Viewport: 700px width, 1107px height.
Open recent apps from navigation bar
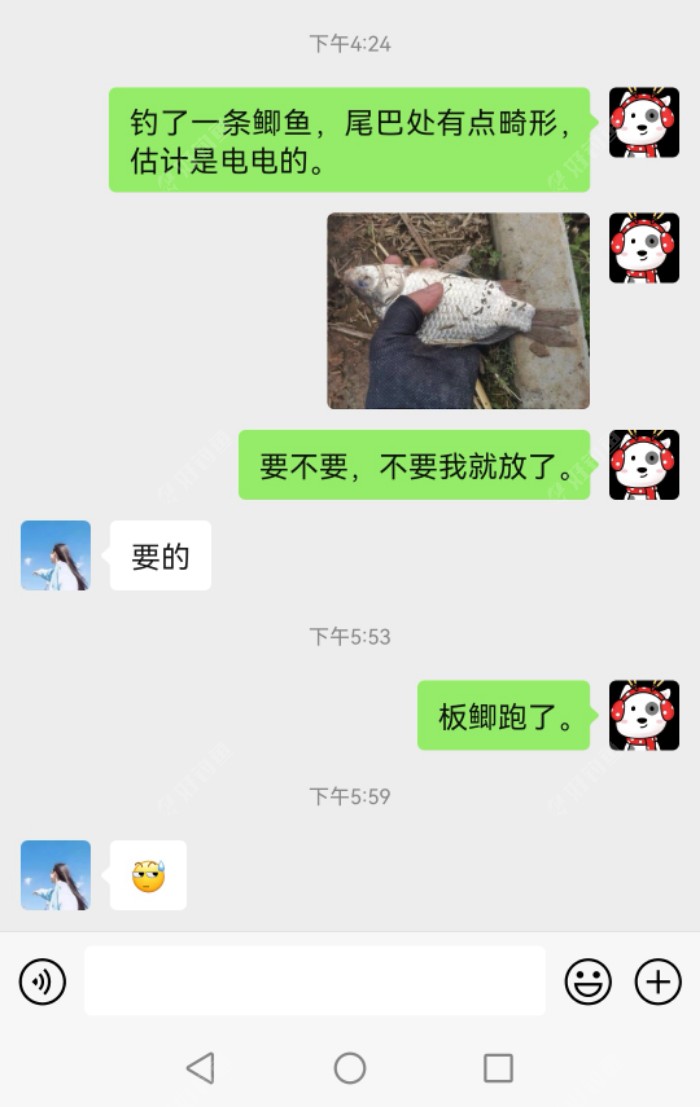pos(498,1068)
